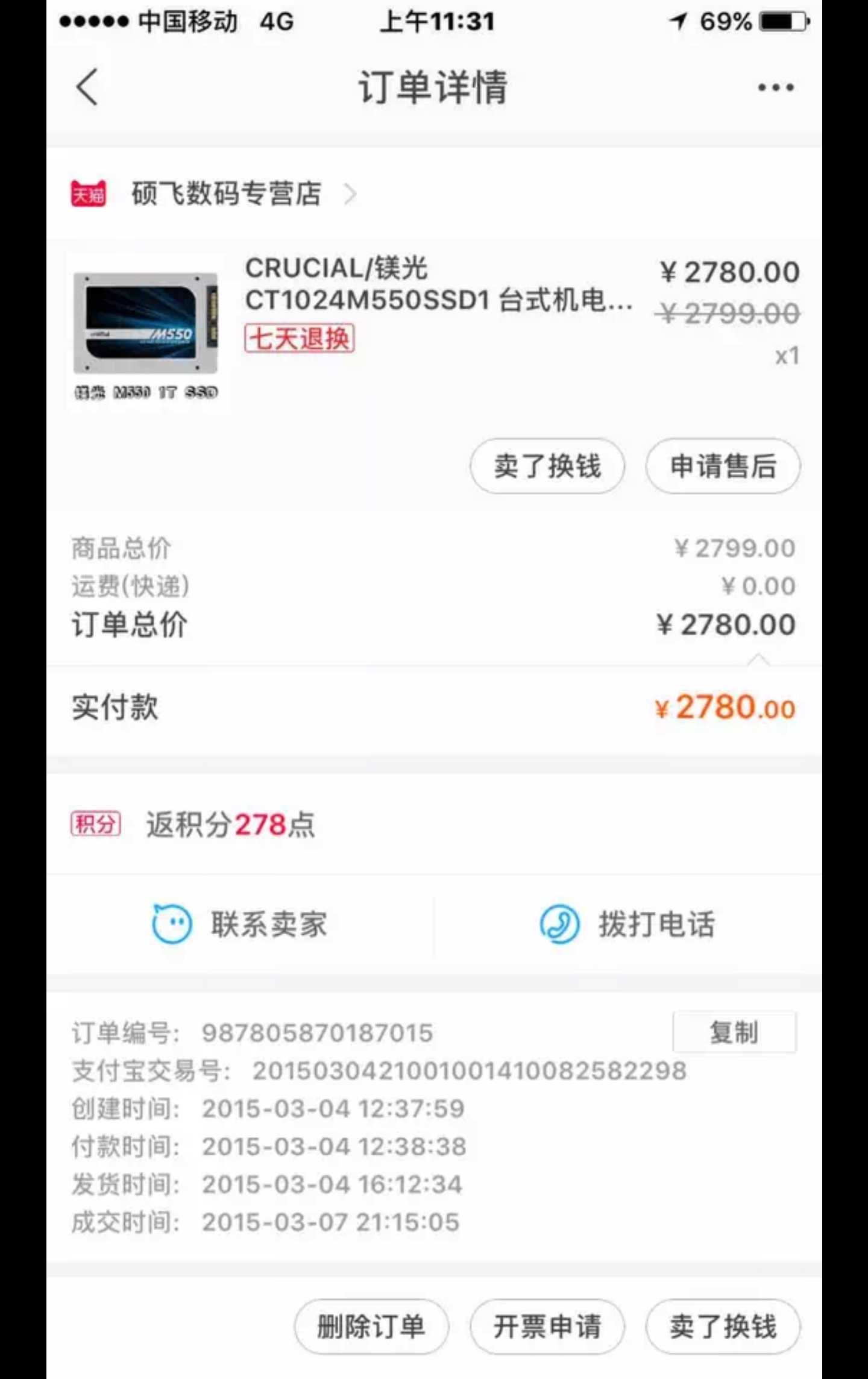Screen dimensions: 868x1379
Task: Tap 申请售后 for after-sales service
Action: (723, 466)
